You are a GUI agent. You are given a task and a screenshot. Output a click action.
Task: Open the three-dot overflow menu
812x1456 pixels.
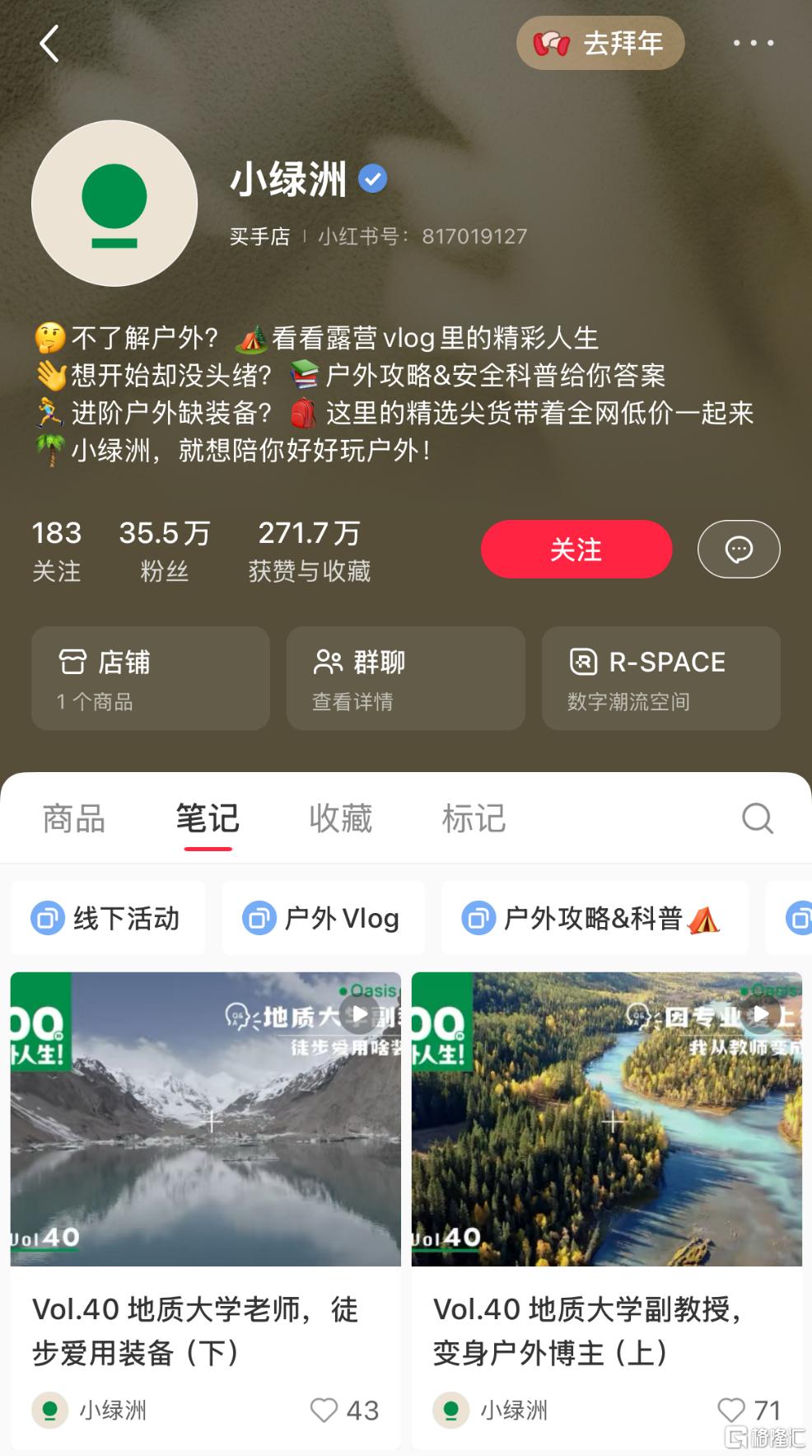(754, 44)
